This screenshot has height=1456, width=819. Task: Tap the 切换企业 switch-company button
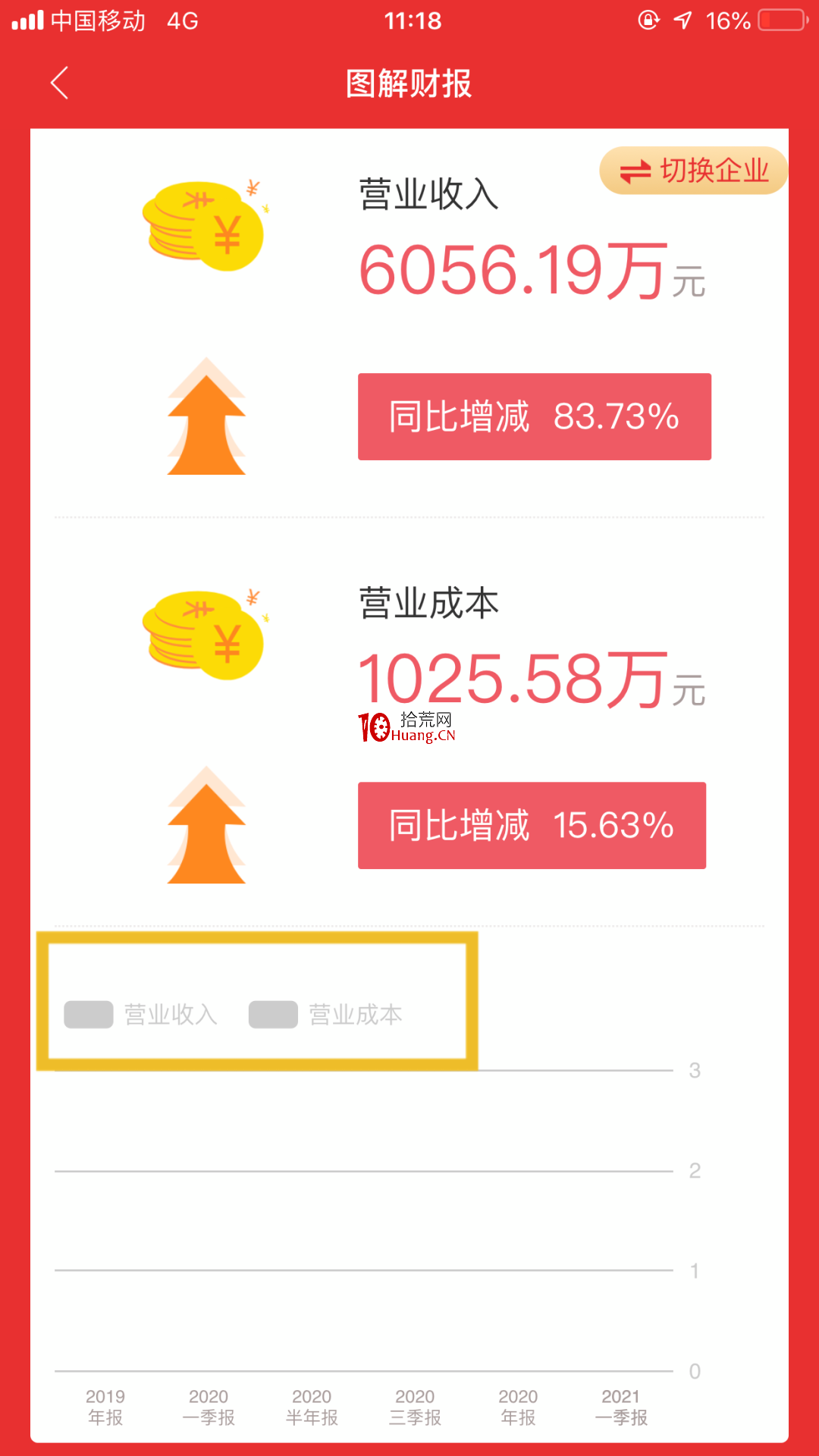(x=694, y=171)
